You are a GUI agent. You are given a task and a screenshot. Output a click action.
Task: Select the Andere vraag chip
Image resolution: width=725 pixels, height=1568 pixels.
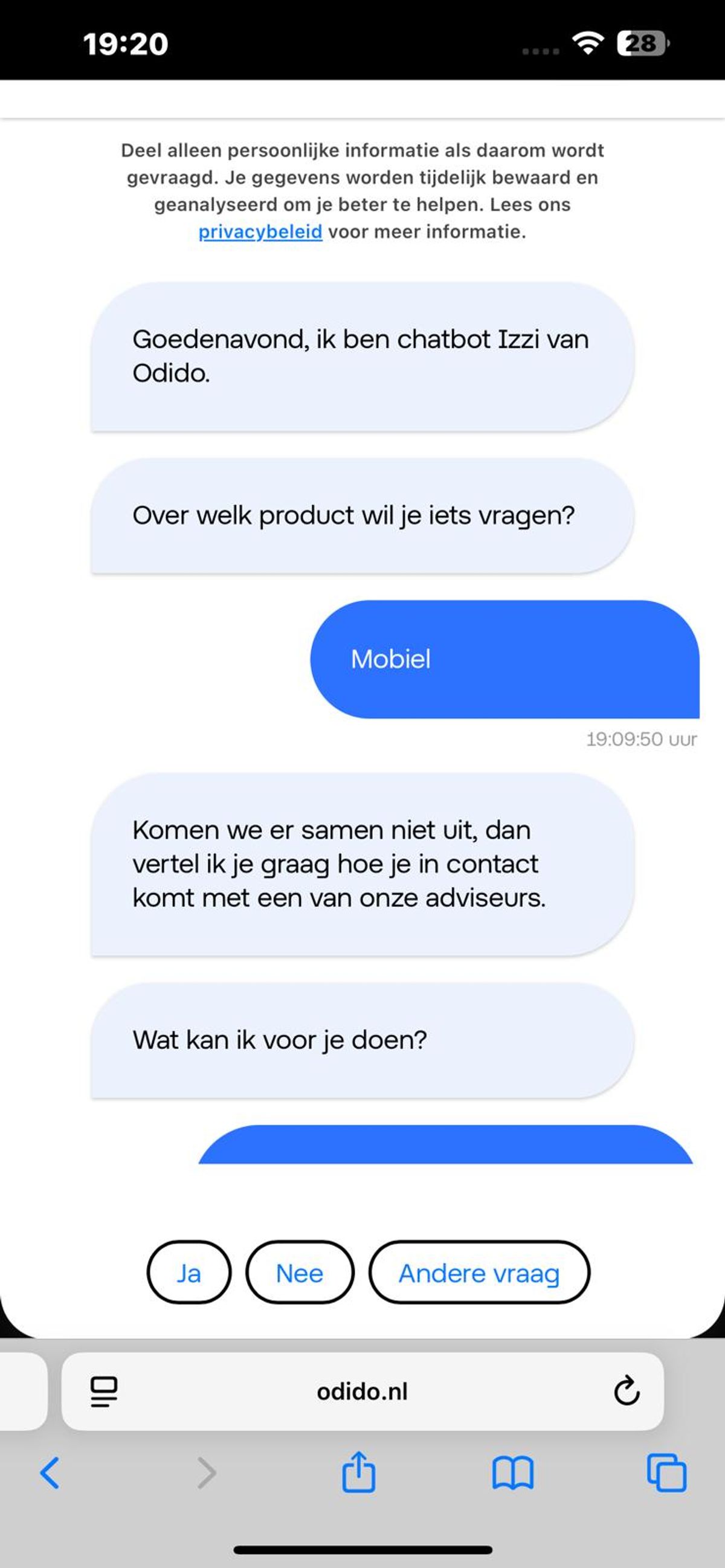point(479,1273)
